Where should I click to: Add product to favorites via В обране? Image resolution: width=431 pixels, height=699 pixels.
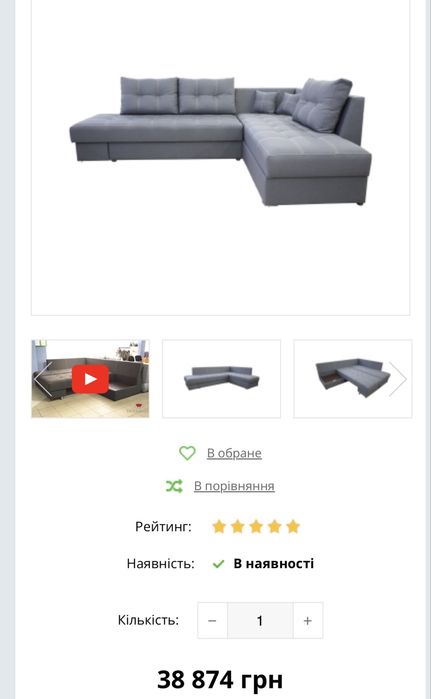coord(234,453)
